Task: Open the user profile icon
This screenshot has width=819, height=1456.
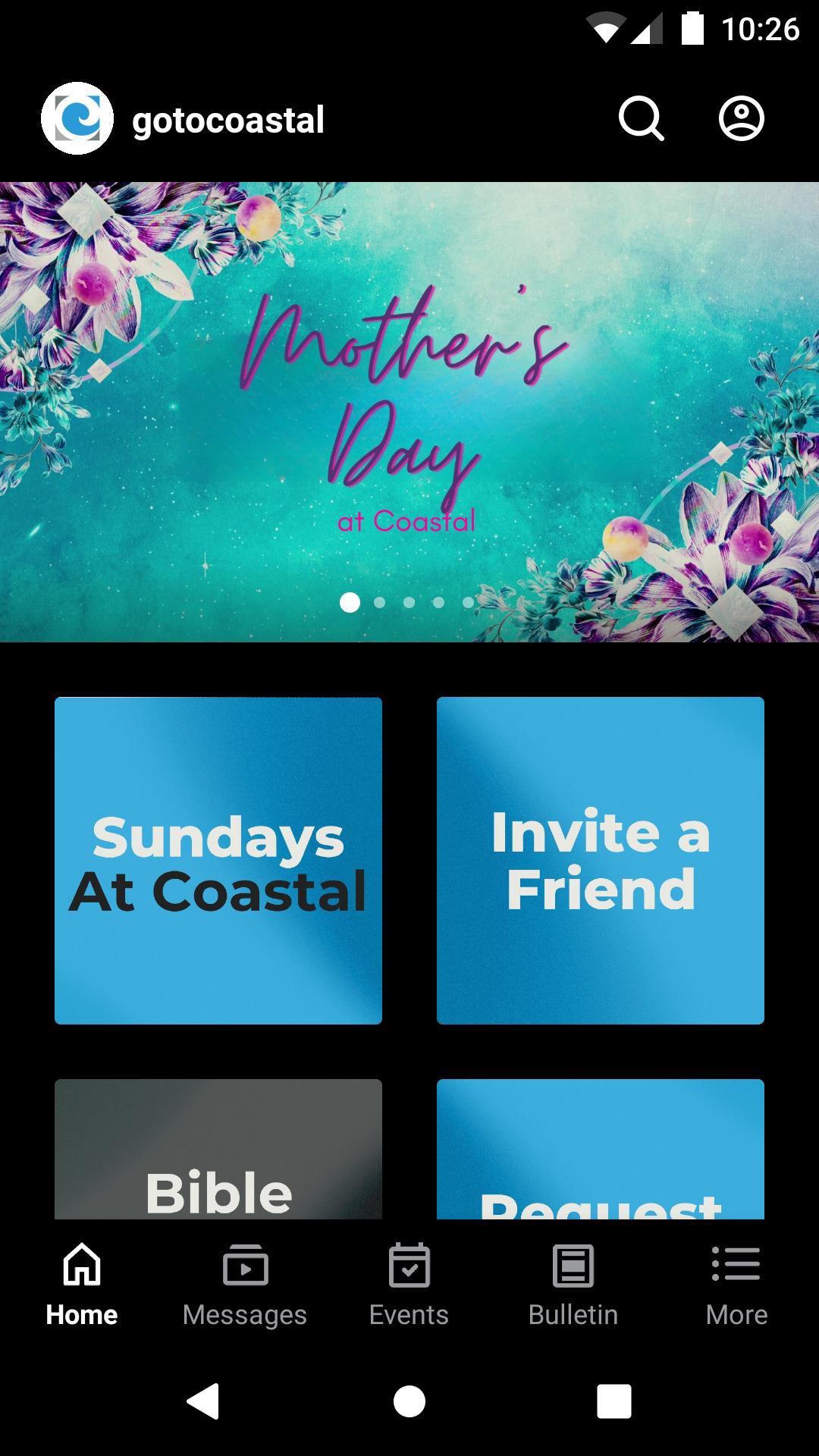Action: (x=741, y=119)
